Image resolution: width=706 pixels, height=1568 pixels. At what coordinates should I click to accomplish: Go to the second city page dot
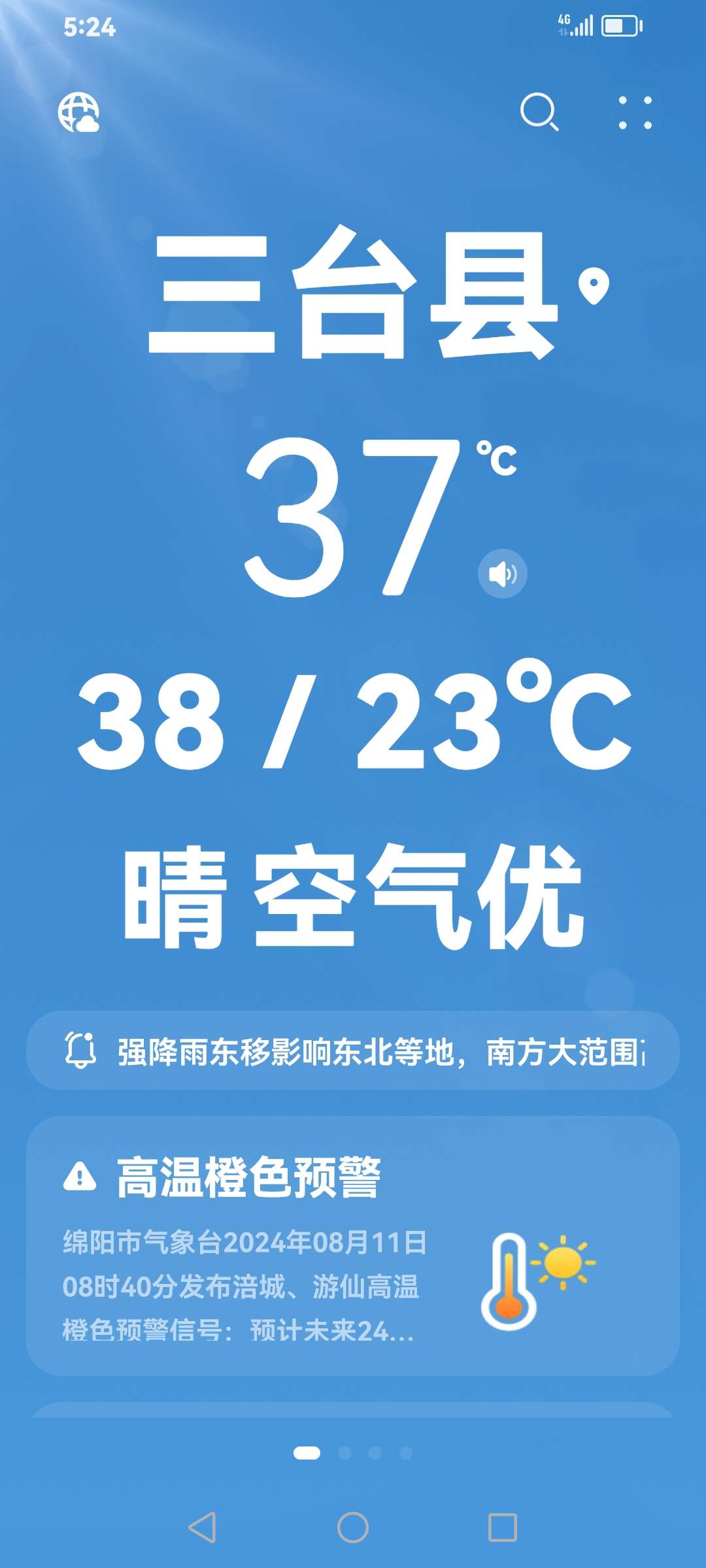(345, 1453)
